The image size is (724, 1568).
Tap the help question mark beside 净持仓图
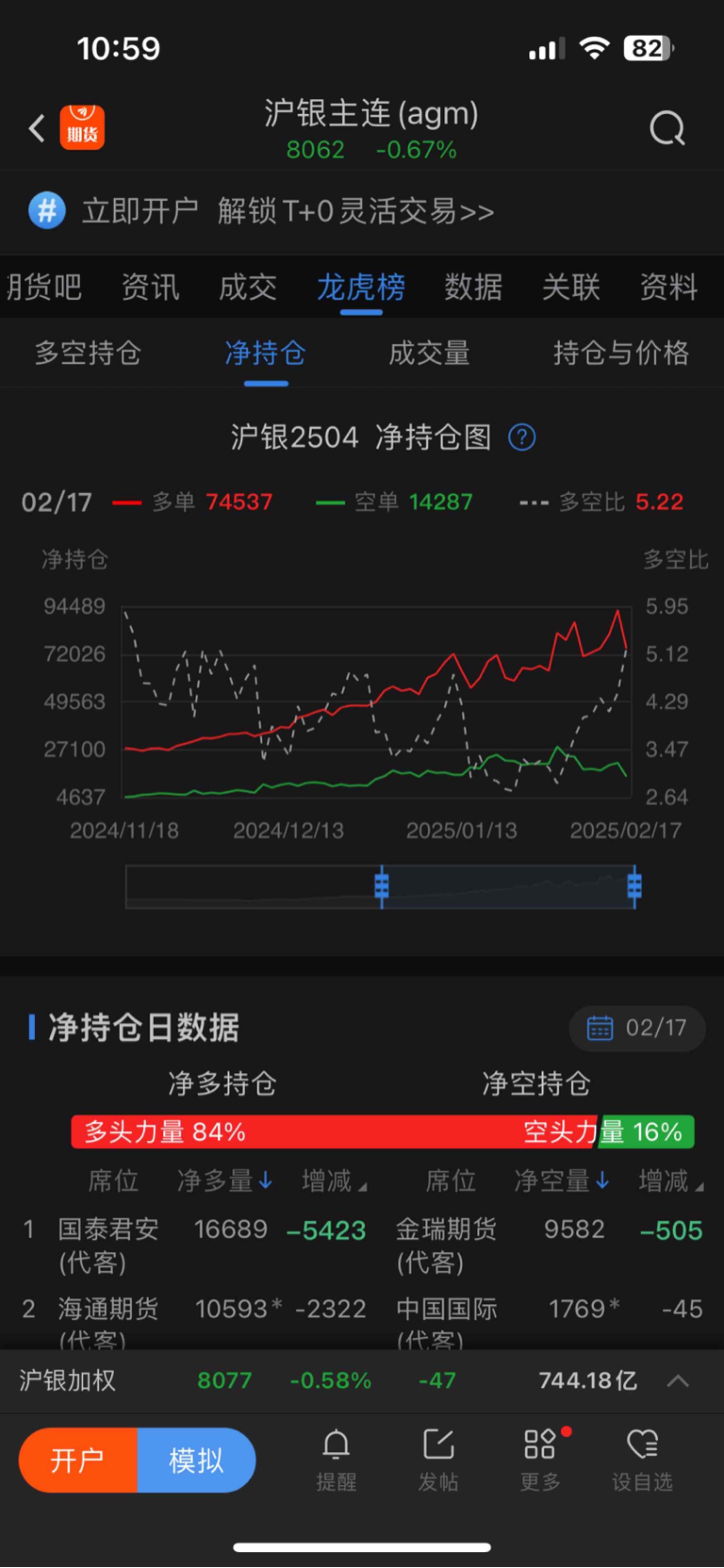pyautogui.click(x=521, y=437)
